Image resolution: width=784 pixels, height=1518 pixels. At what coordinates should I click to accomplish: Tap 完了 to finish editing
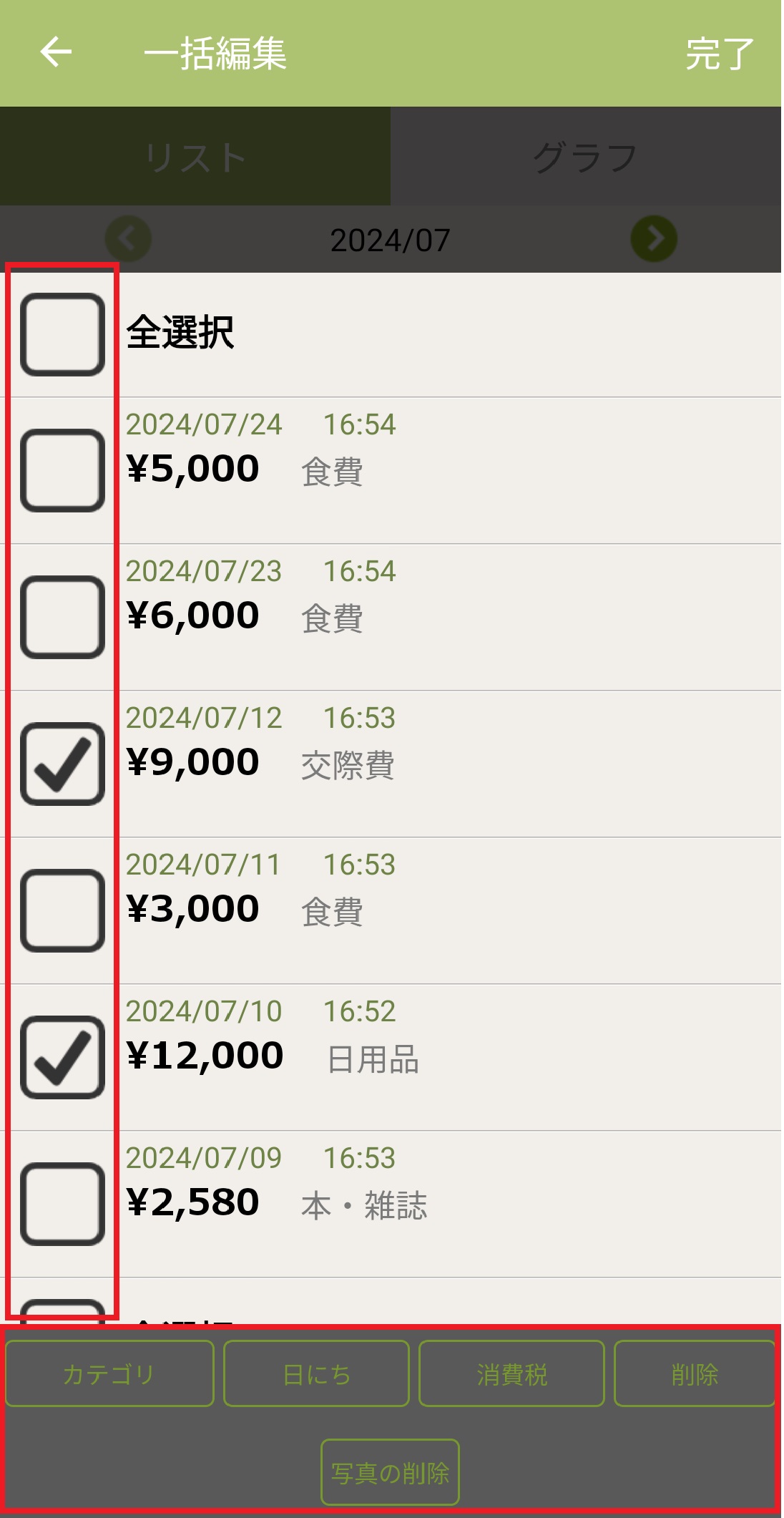click(718, 54)
